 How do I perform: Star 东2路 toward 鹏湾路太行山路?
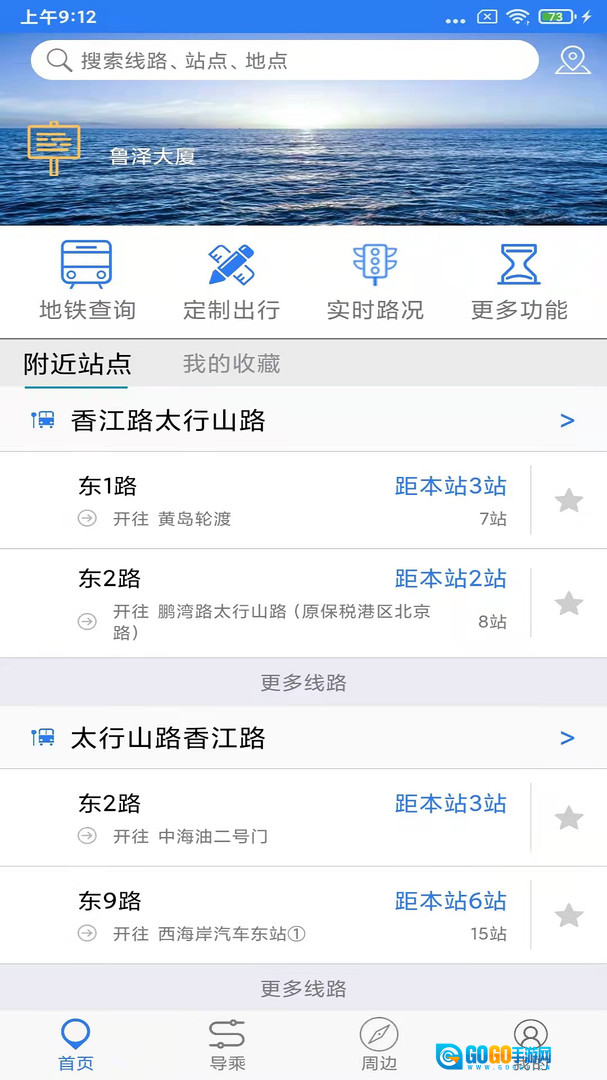(569, 603)
